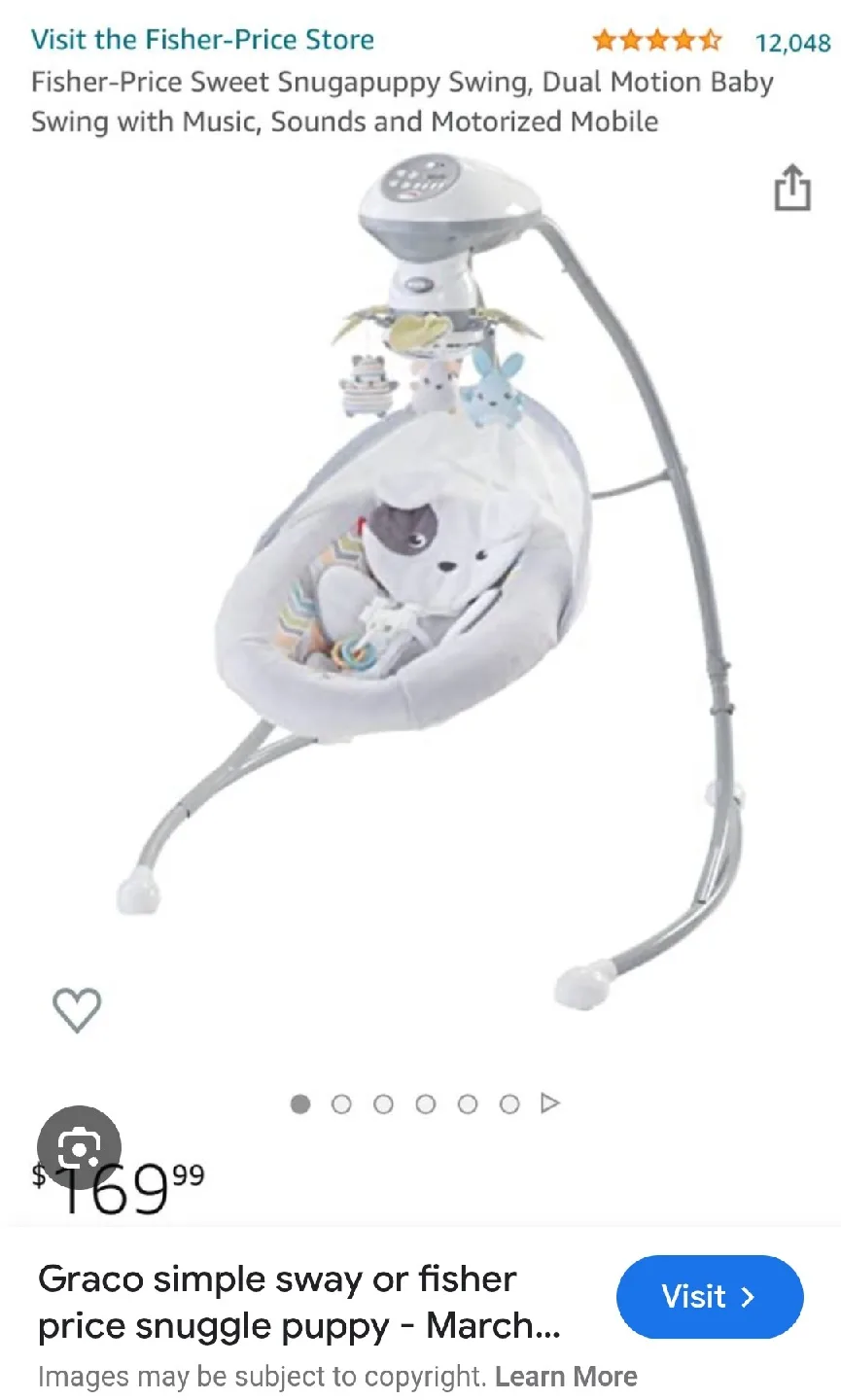
Task: Select the second image carousel dot
Action: click(x=342, y=1104)
